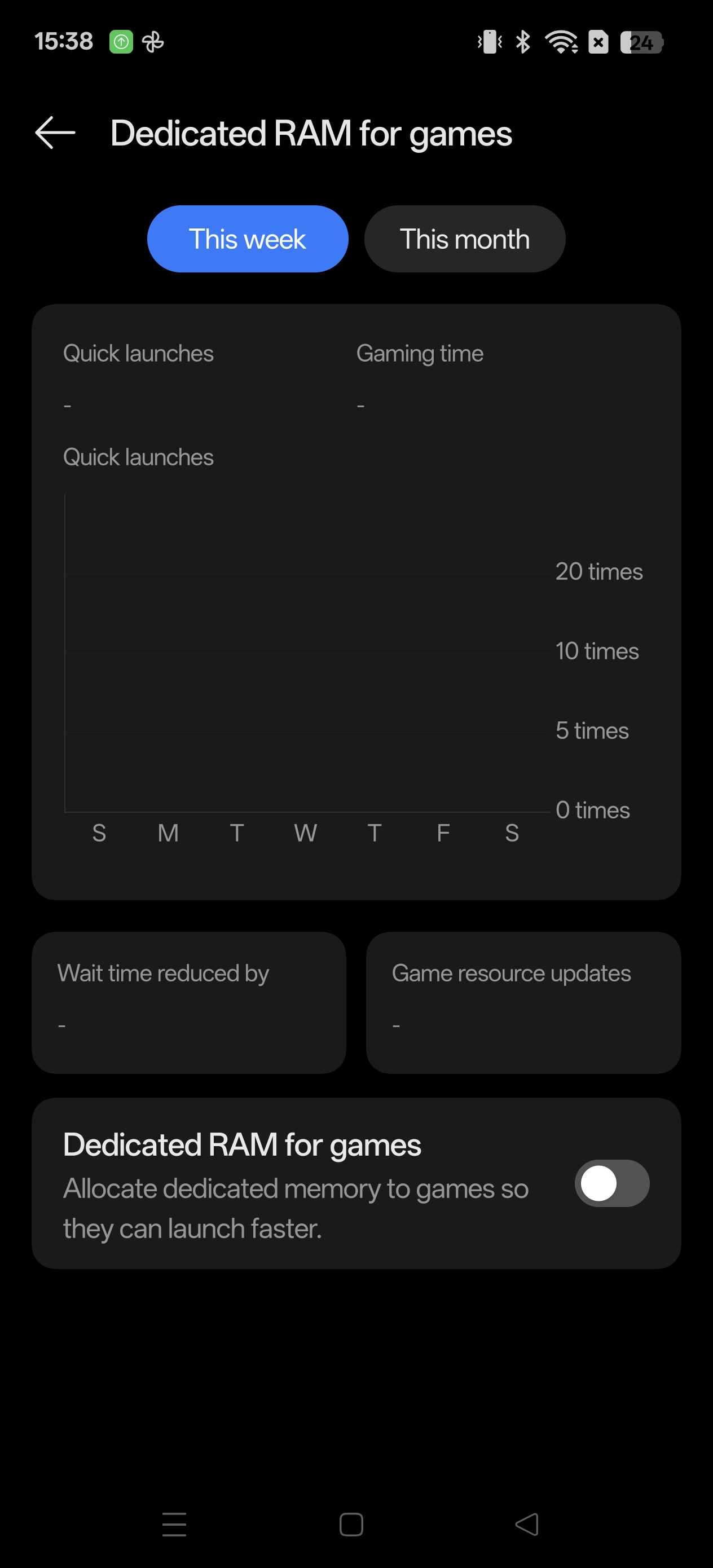The image size is (713, 1568).
Task: Go back using the header arrow
Action: click(55, 133)
